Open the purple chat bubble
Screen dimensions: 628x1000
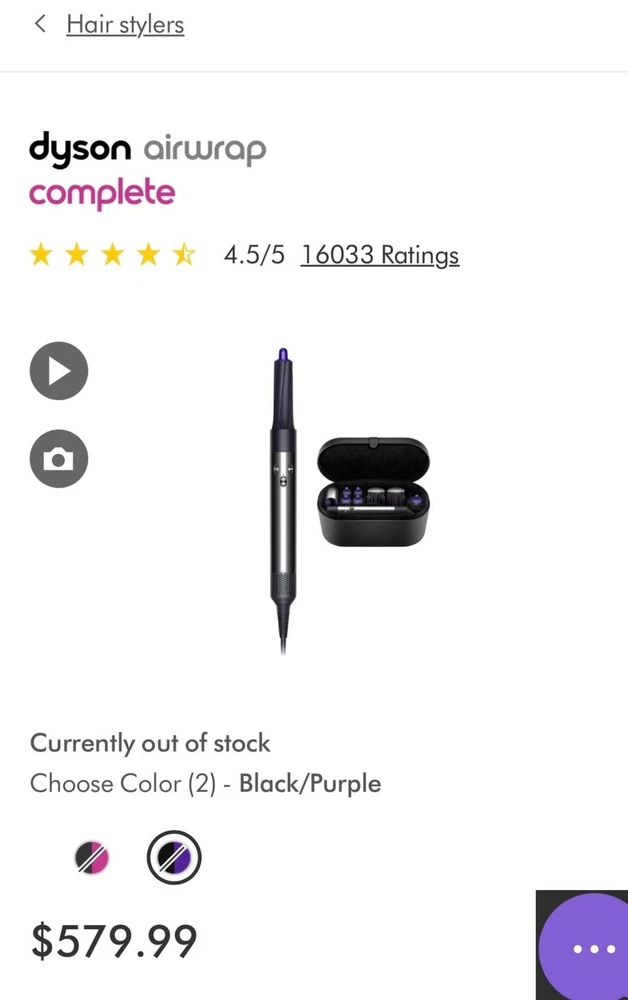click(592, 947)
